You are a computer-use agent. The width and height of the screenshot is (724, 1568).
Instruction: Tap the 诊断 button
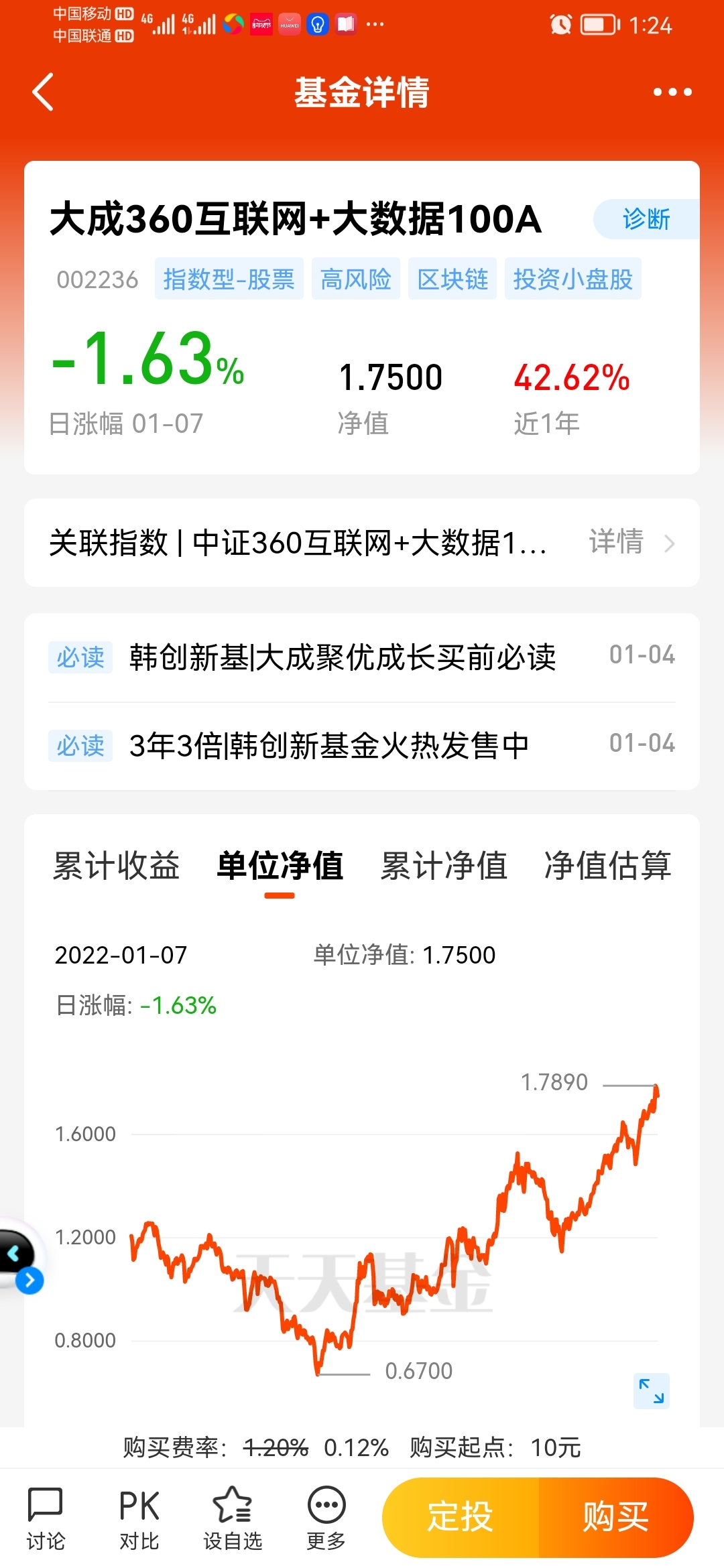tap(646, 219)
